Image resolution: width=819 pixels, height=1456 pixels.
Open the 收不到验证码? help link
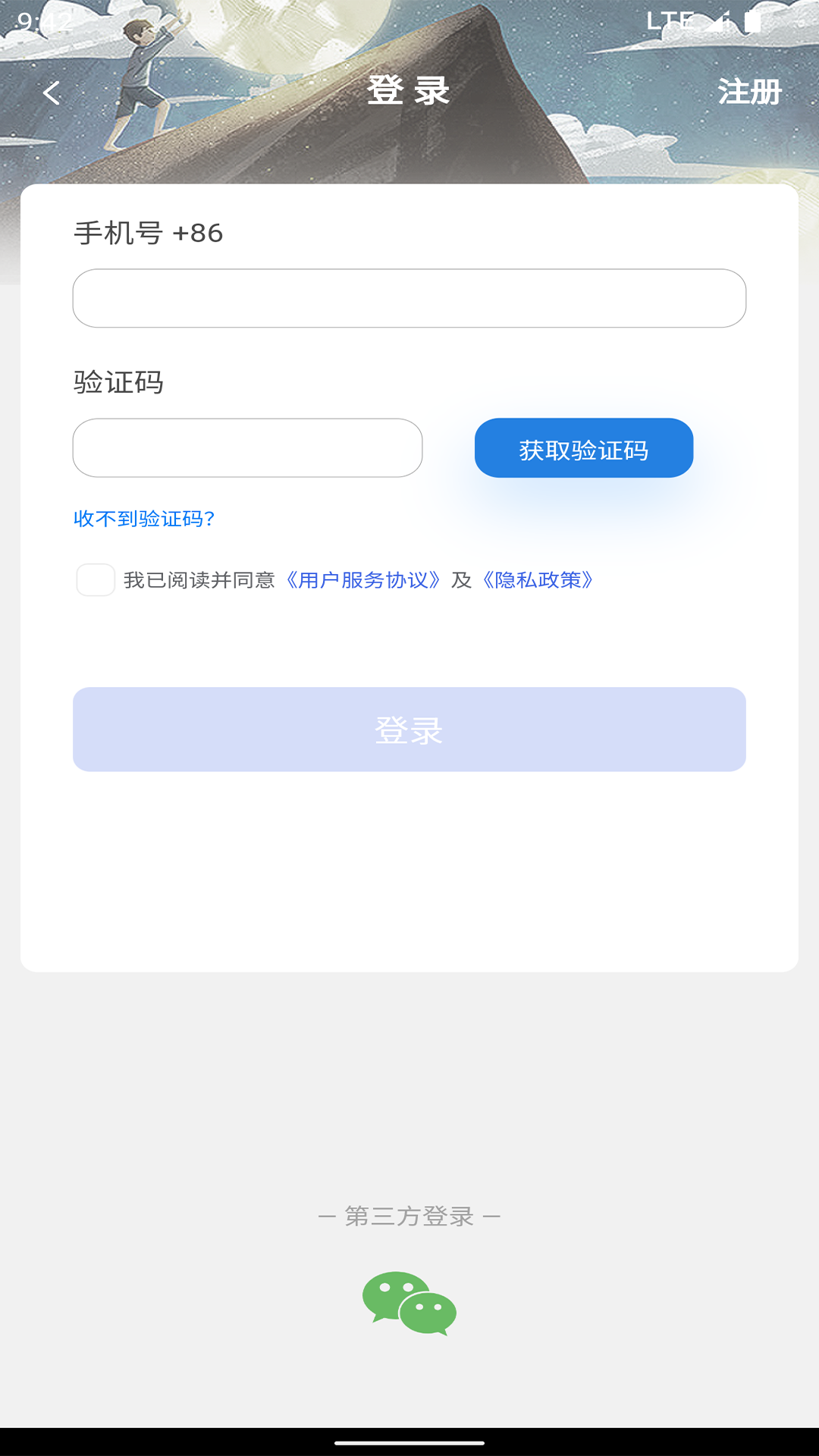(x=144, y=519)
